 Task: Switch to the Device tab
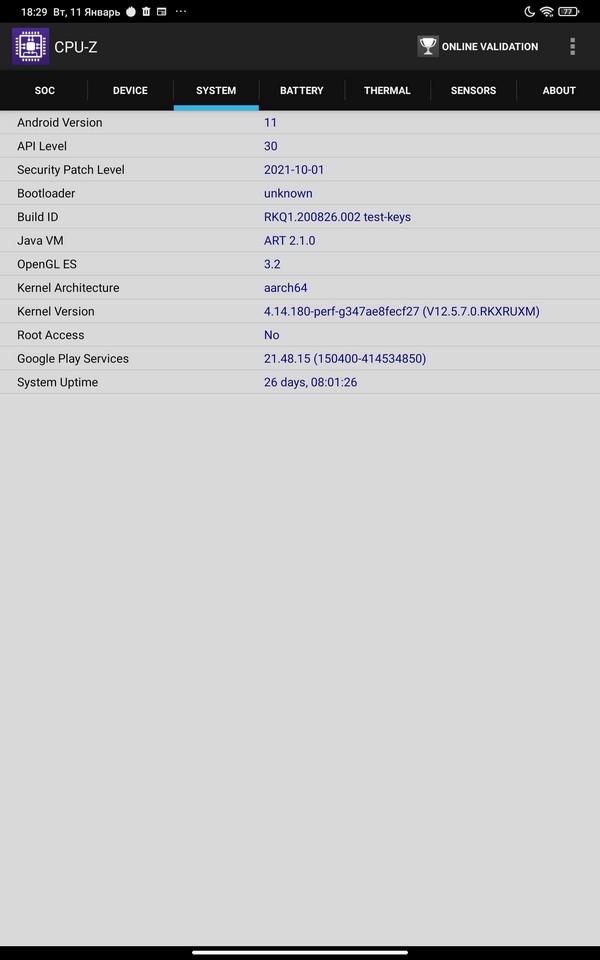pyautogui.click(x=130, y=90)
